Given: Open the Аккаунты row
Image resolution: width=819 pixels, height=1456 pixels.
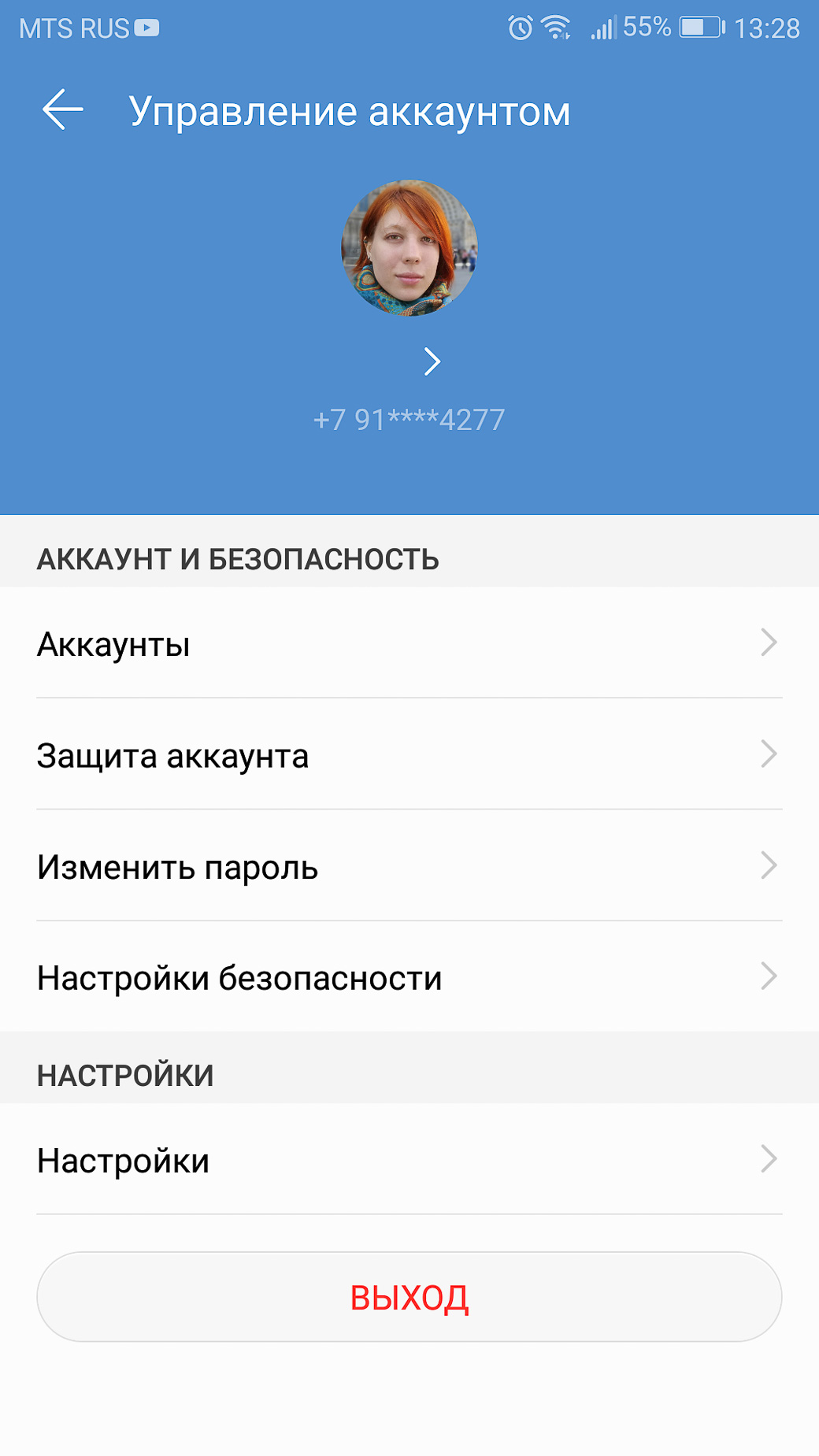Looking at the screenshot, I should (409, 643).
